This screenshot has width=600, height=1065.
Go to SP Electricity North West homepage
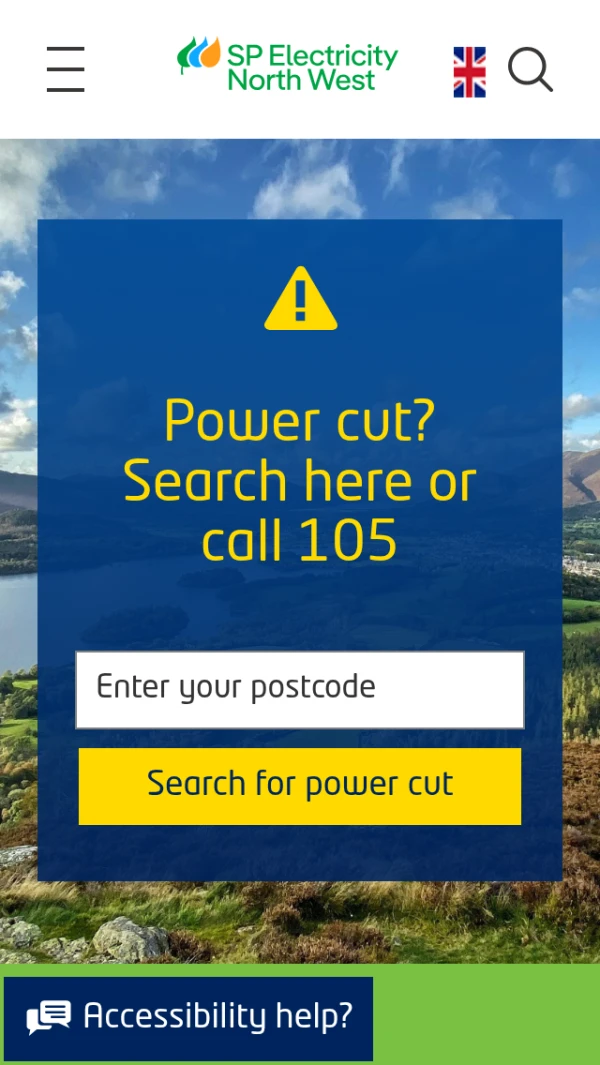(287, 64)
